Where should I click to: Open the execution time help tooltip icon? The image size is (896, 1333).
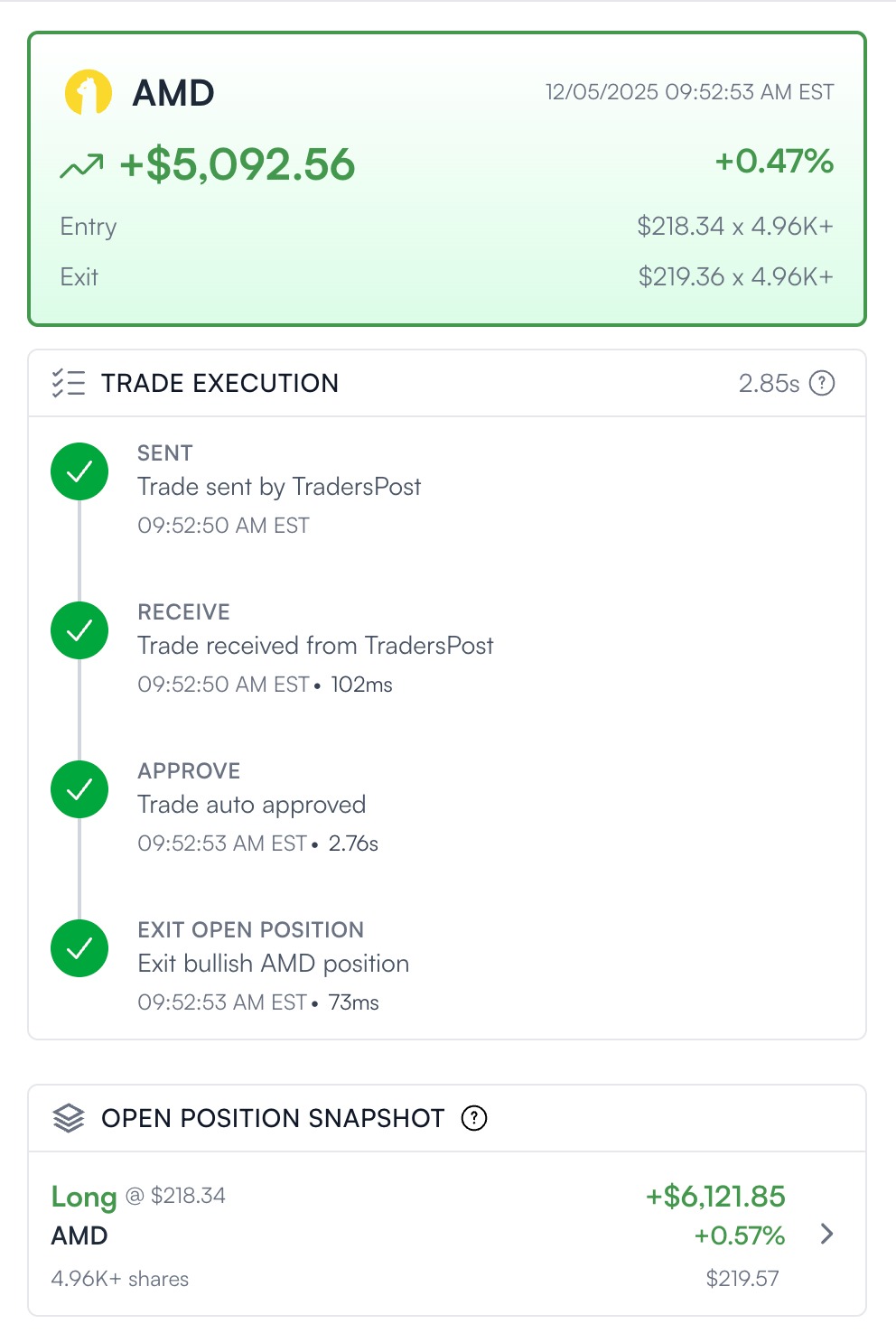823,383
